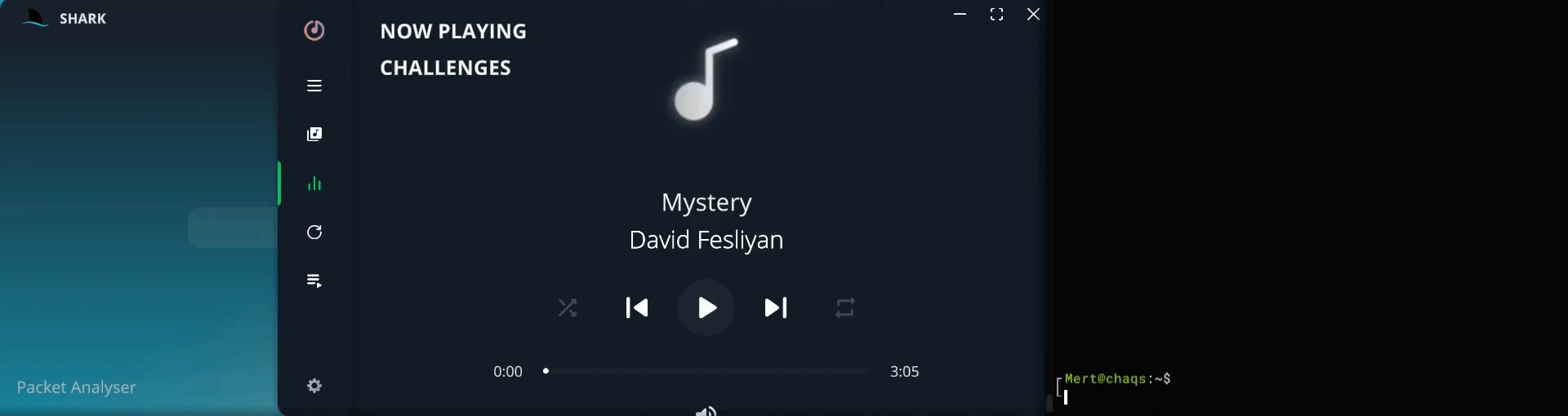Toggle repeat mode
1568x416 pixels.
point(845,308)
